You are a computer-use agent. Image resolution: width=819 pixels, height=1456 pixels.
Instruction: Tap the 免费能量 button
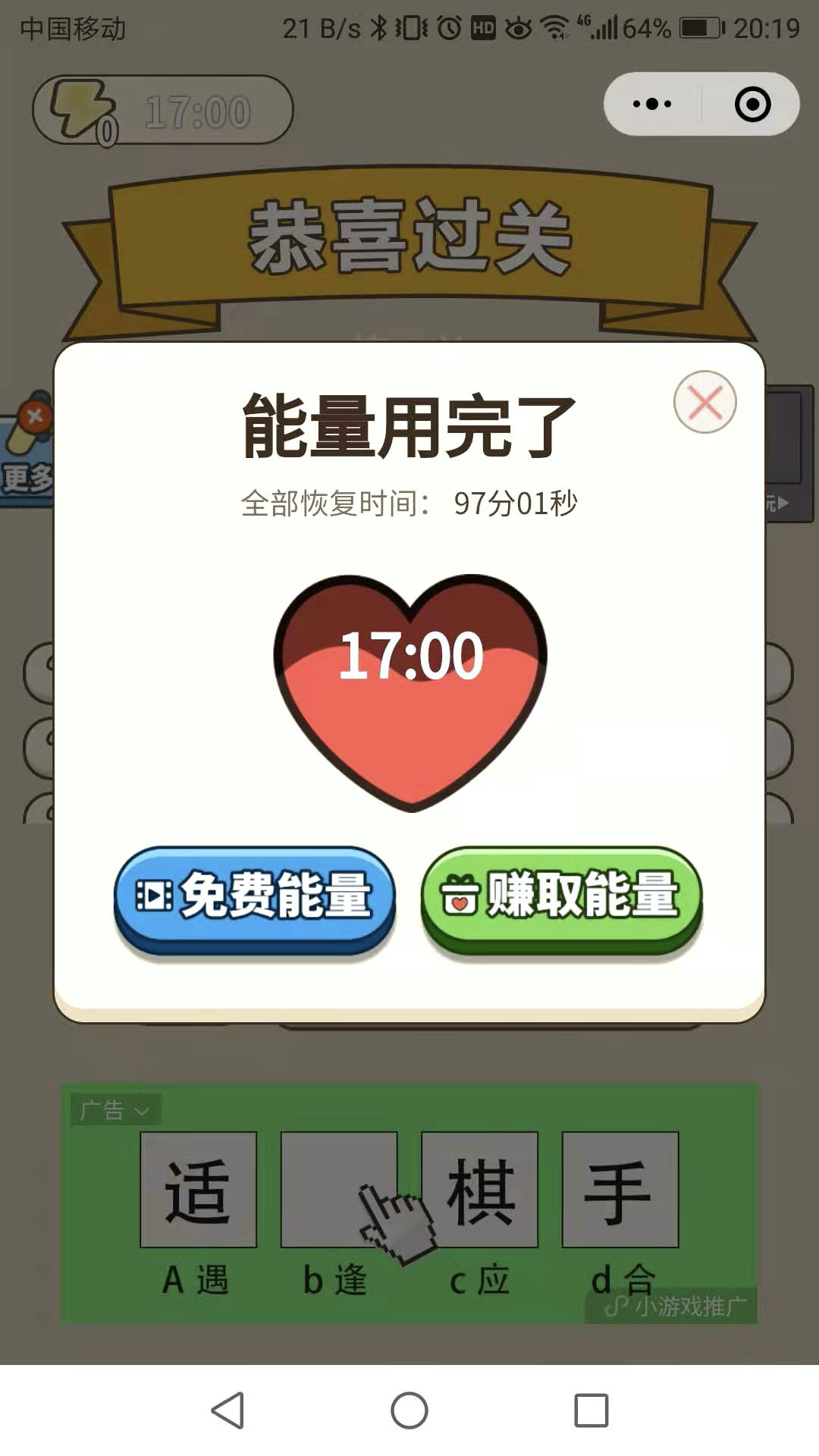pyautogui.click(x=255, y=900)
